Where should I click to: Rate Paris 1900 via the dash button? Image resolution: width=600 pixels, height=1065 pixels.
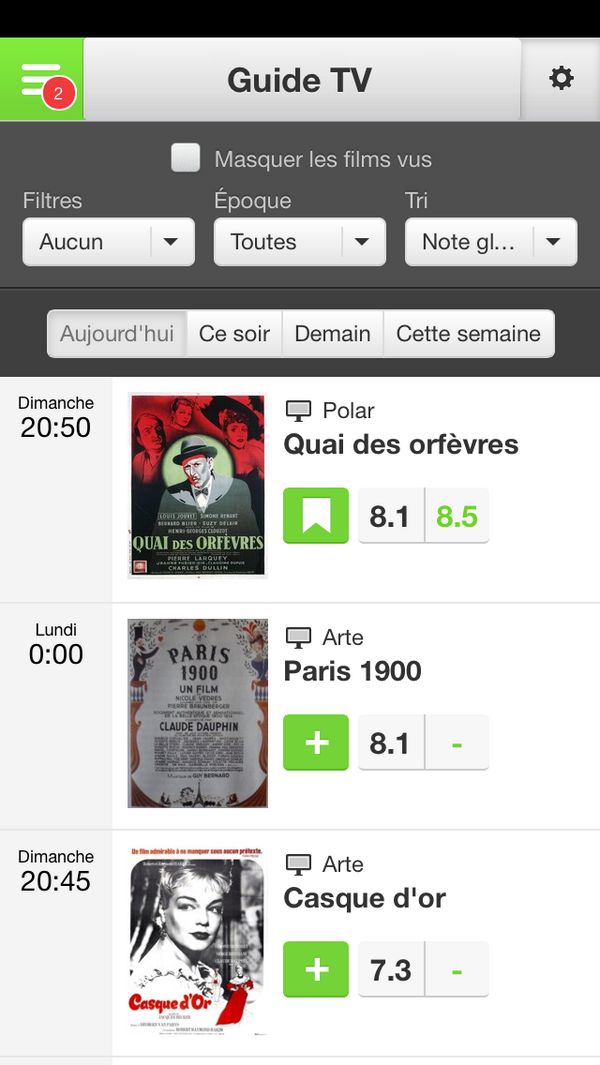click(457, 743)
